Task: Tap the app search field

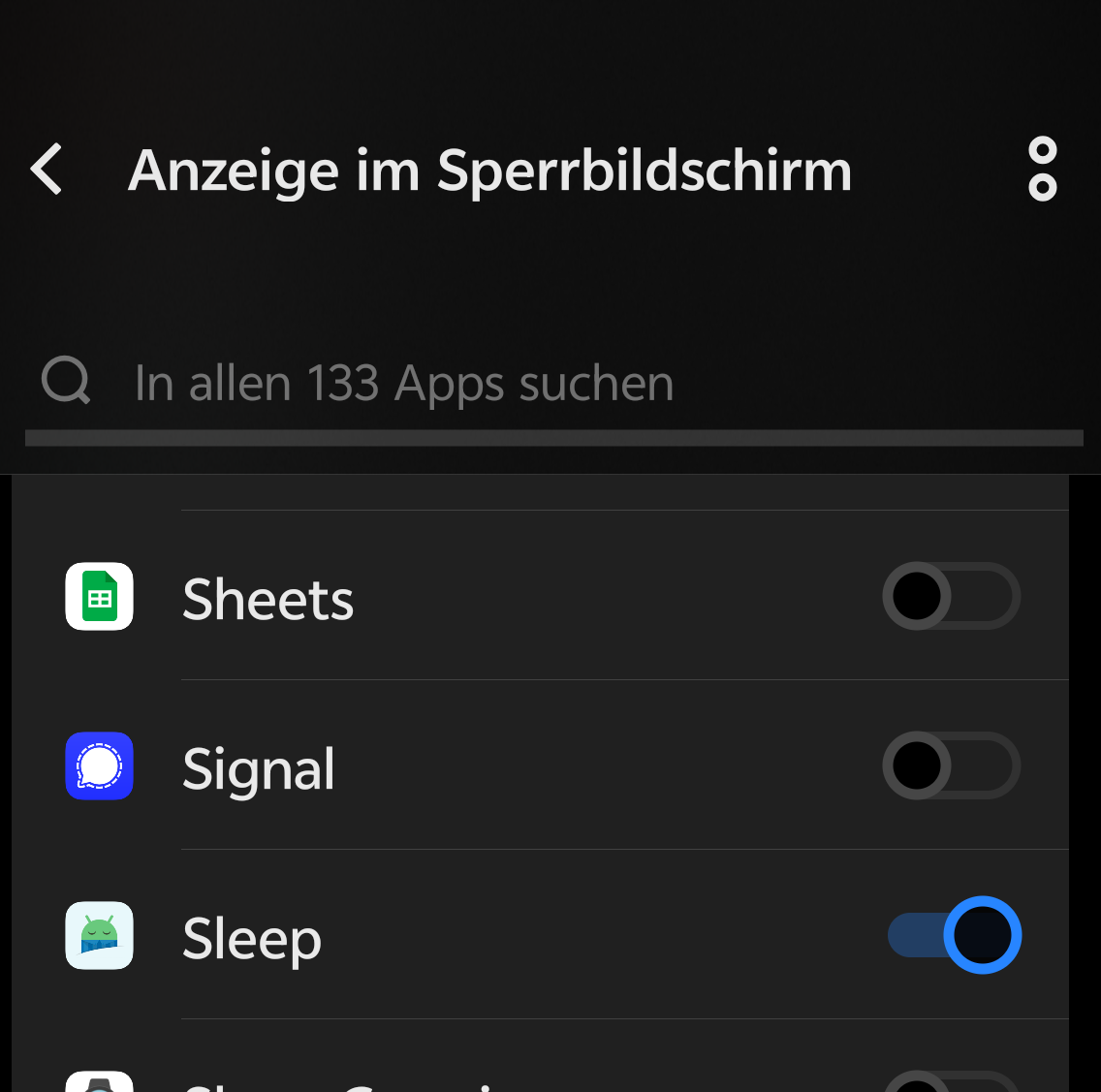Action: [552, 384]
